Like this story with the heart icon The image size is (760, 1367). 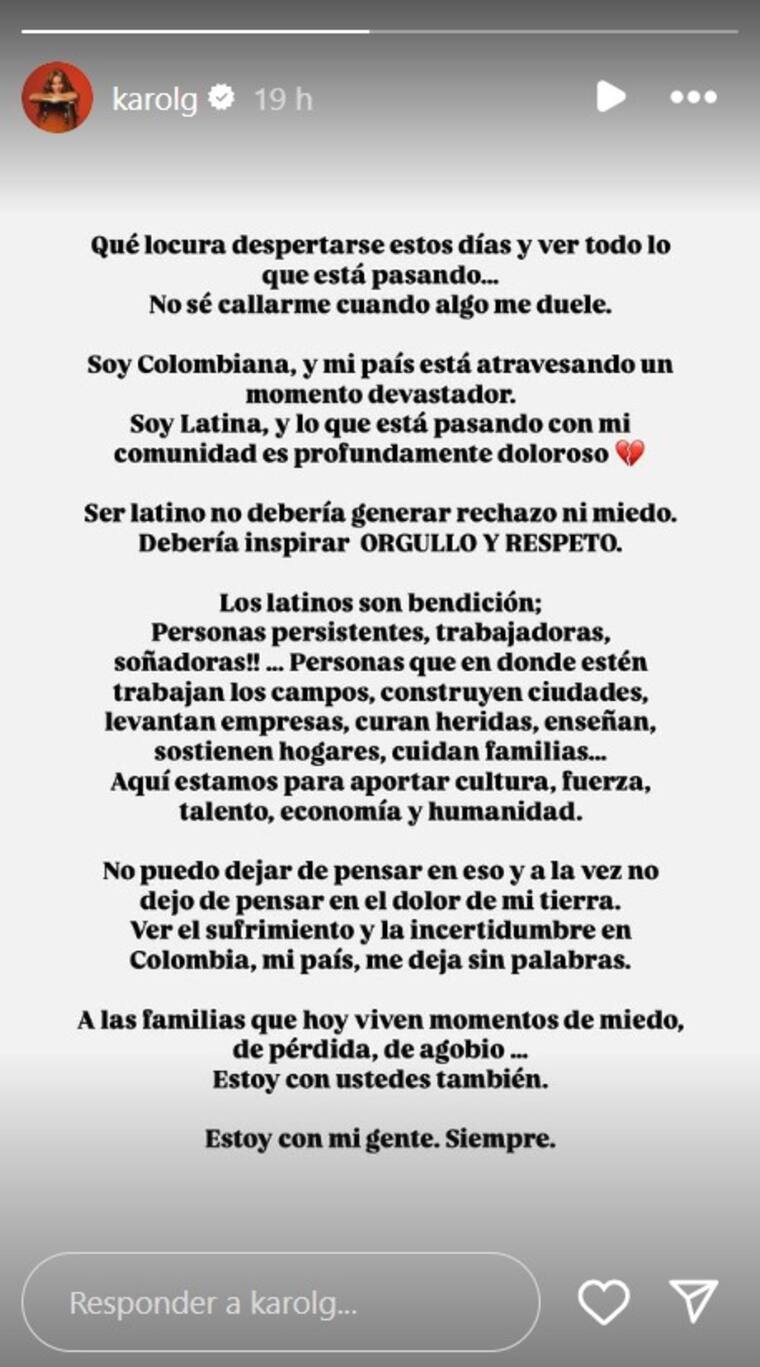(604, 1302)
